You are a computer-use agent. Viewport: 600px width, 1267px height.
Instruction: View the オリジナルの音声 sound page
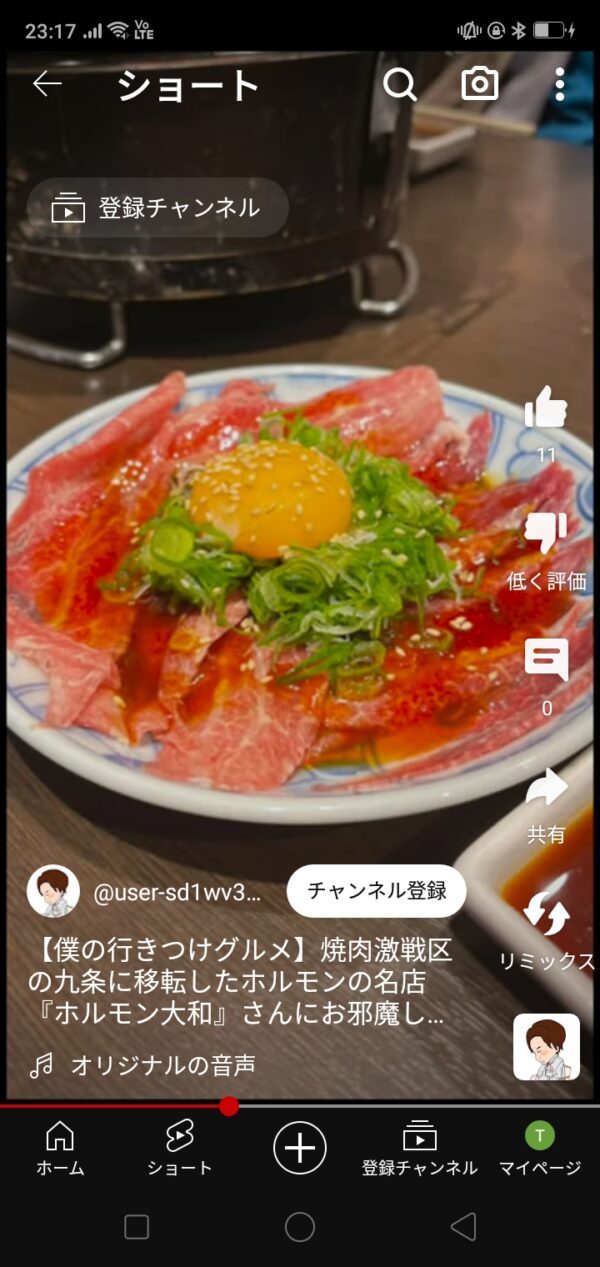point(160,1066)
